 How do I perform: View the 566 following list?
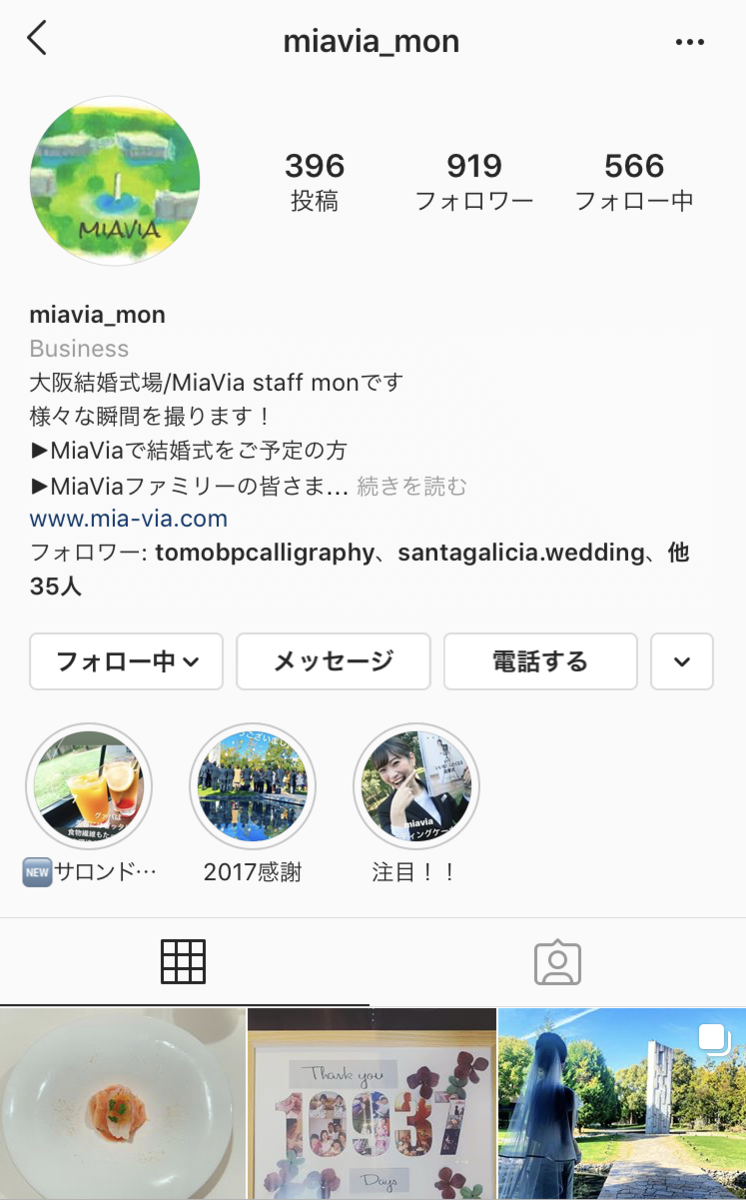tap(634, 181)
